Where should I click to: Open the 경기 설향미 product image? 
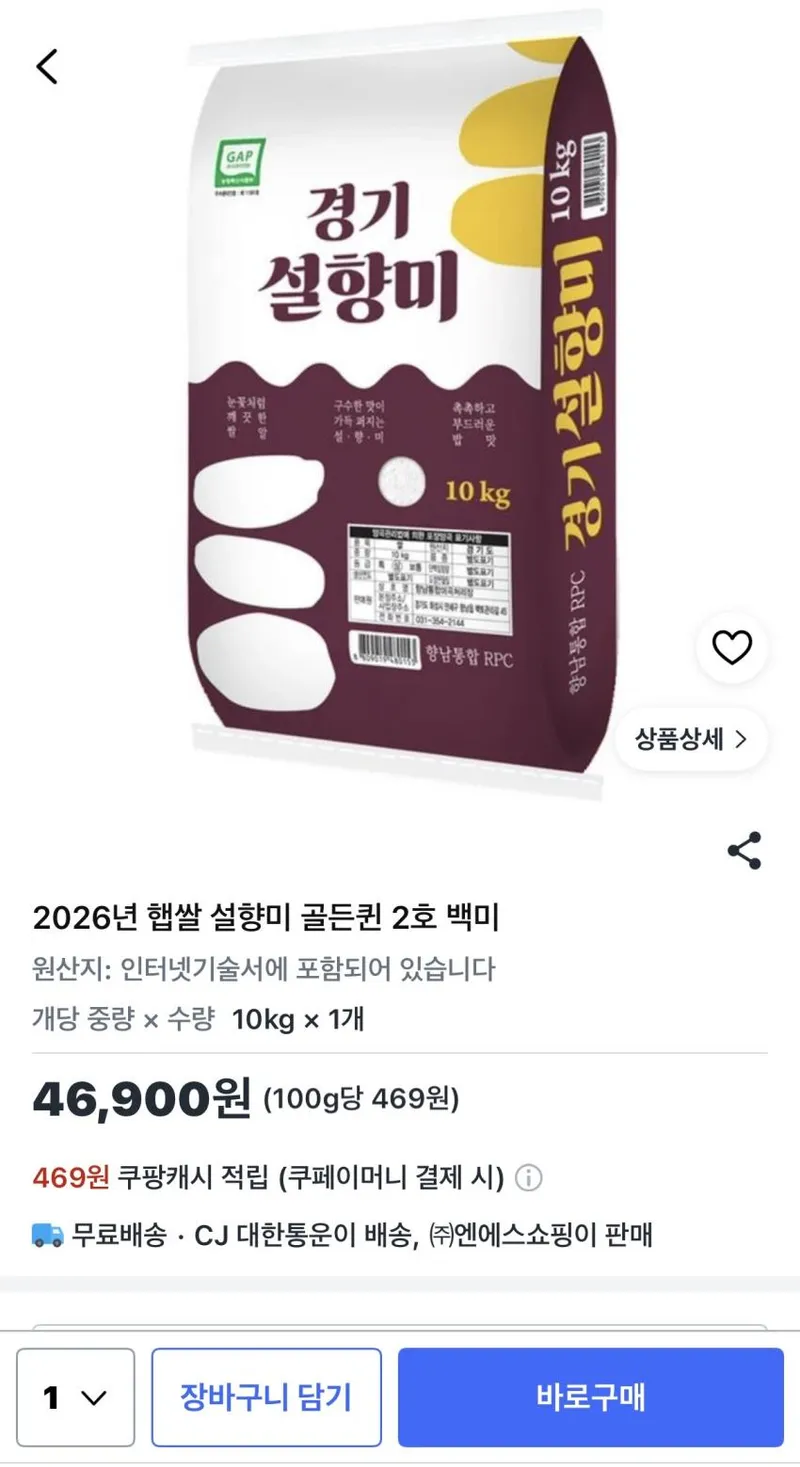point(400,405)
